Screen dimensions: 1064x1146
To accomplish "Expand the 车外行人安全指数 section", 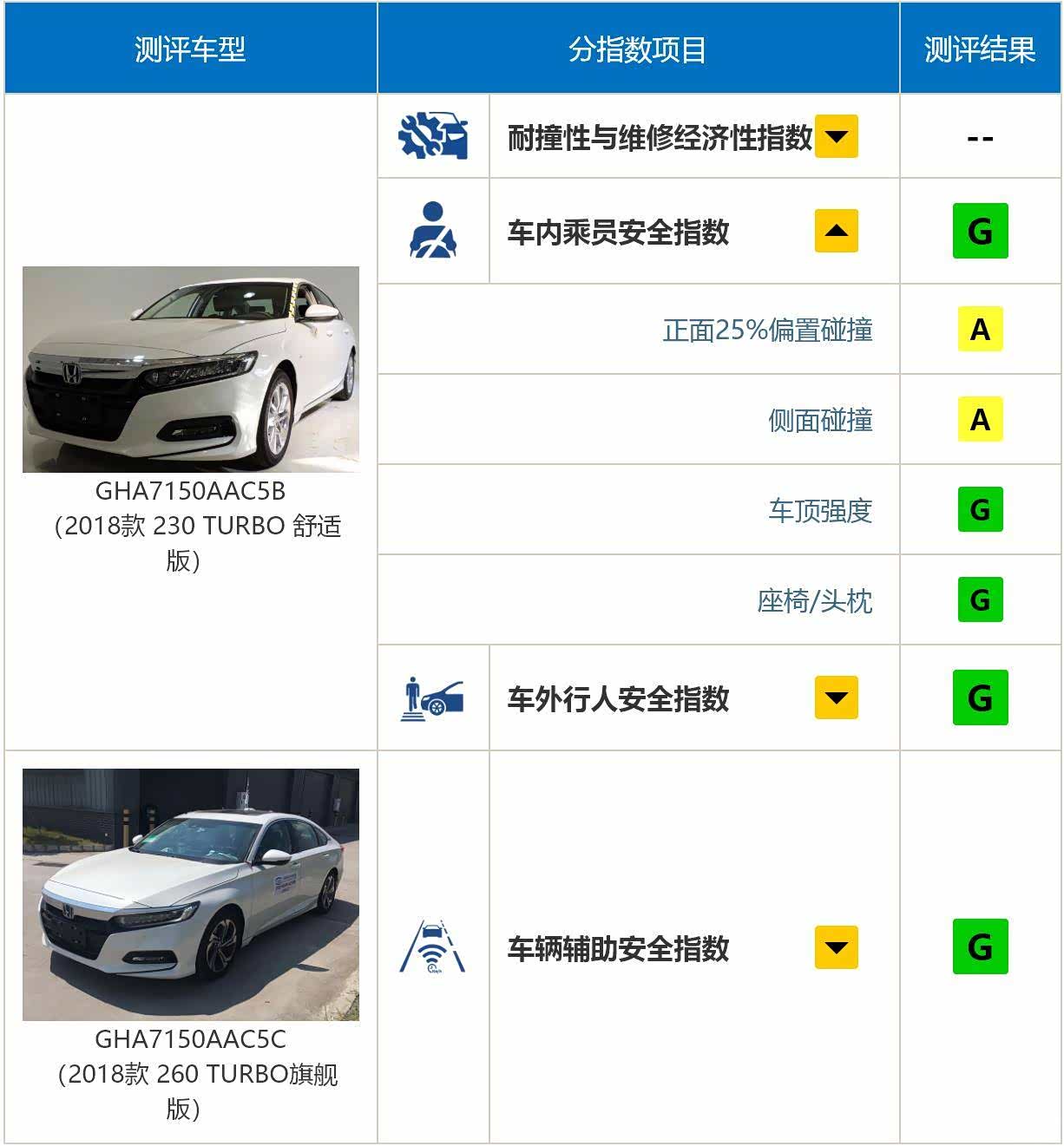I will point(836,697).
